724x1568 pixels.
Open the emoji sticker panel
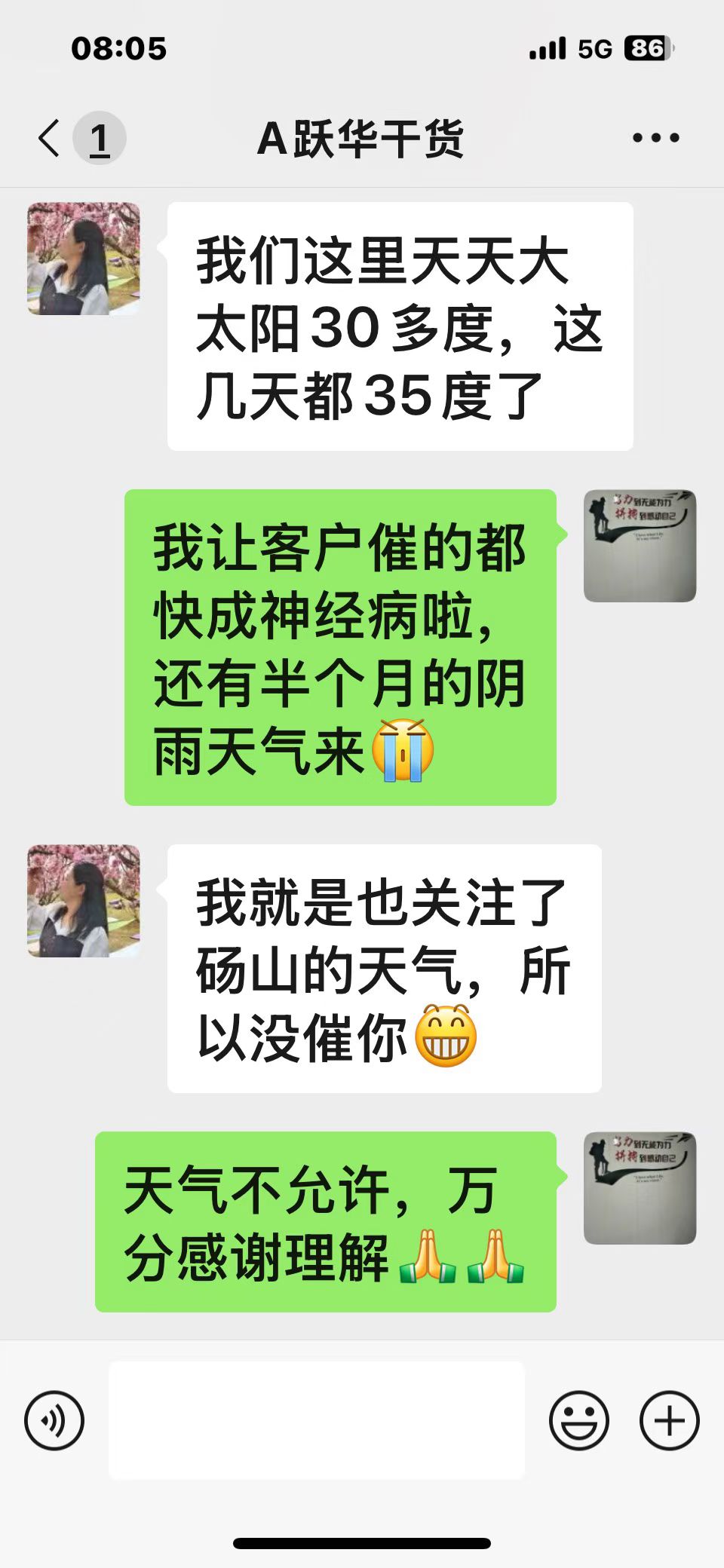pos(578,1420)
